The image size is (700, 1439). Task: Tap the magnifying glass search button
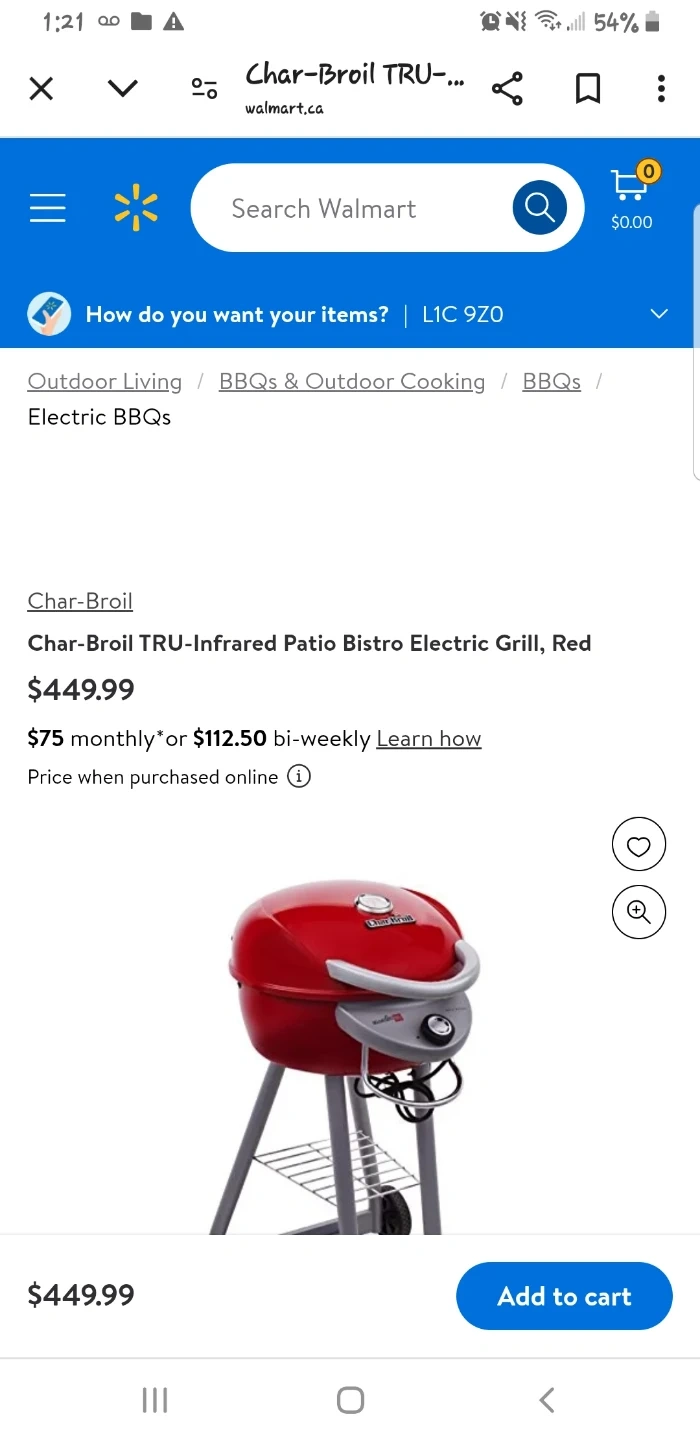coord(539,208)
